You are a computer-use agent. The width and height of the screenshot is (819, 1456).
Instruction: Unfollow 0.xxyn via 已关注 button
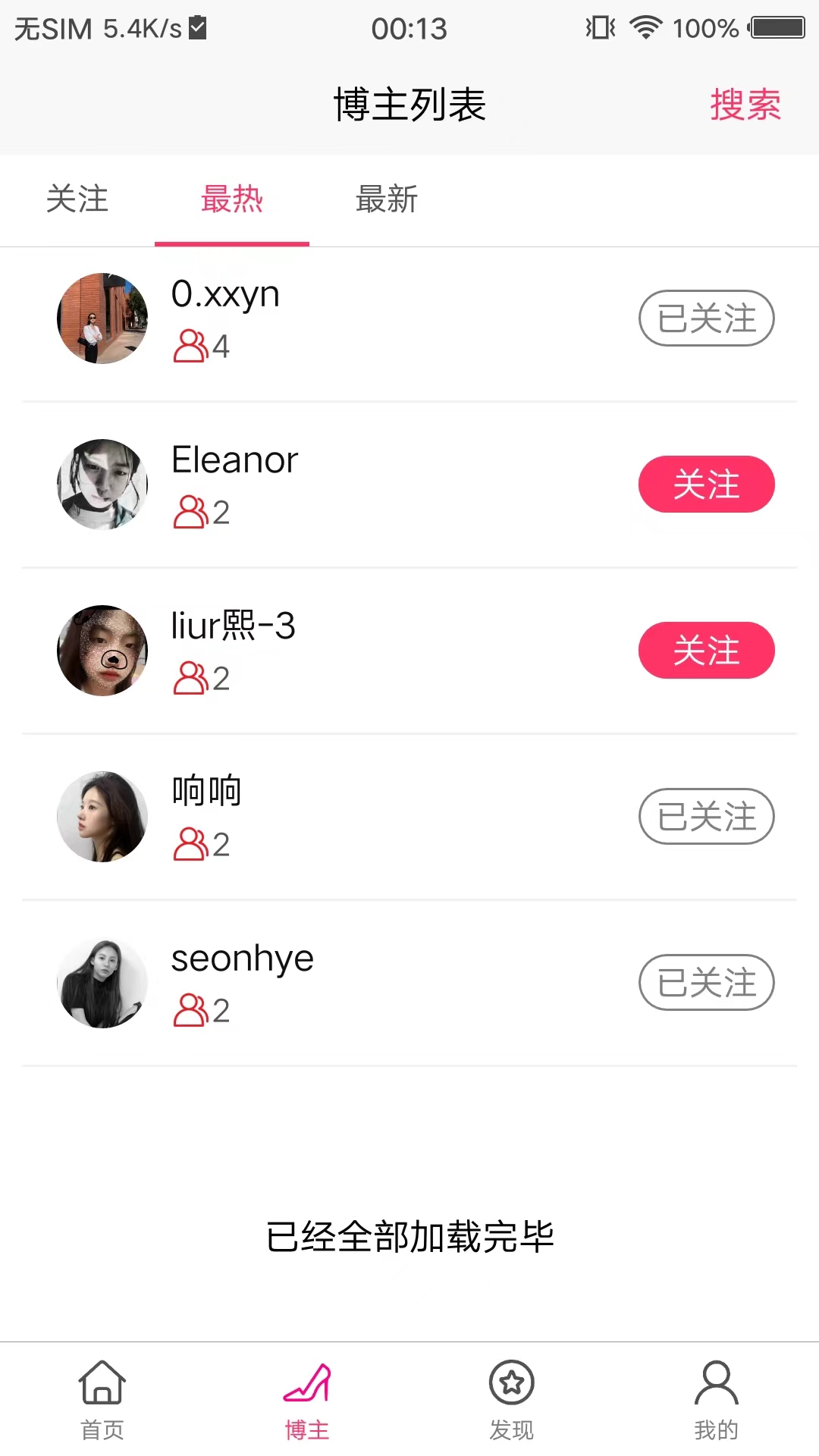coord(706,318)
